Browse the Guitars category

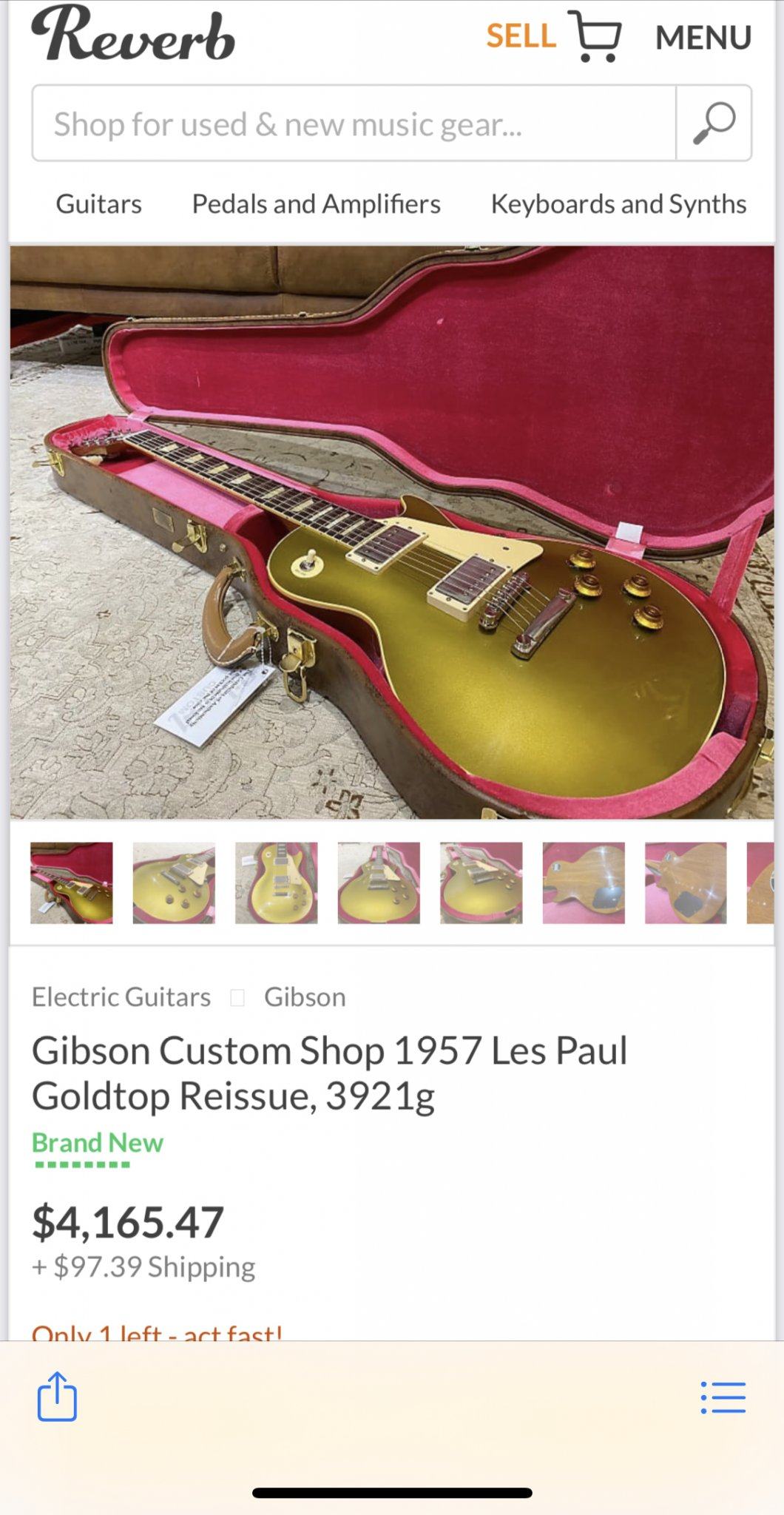(98, 204)
